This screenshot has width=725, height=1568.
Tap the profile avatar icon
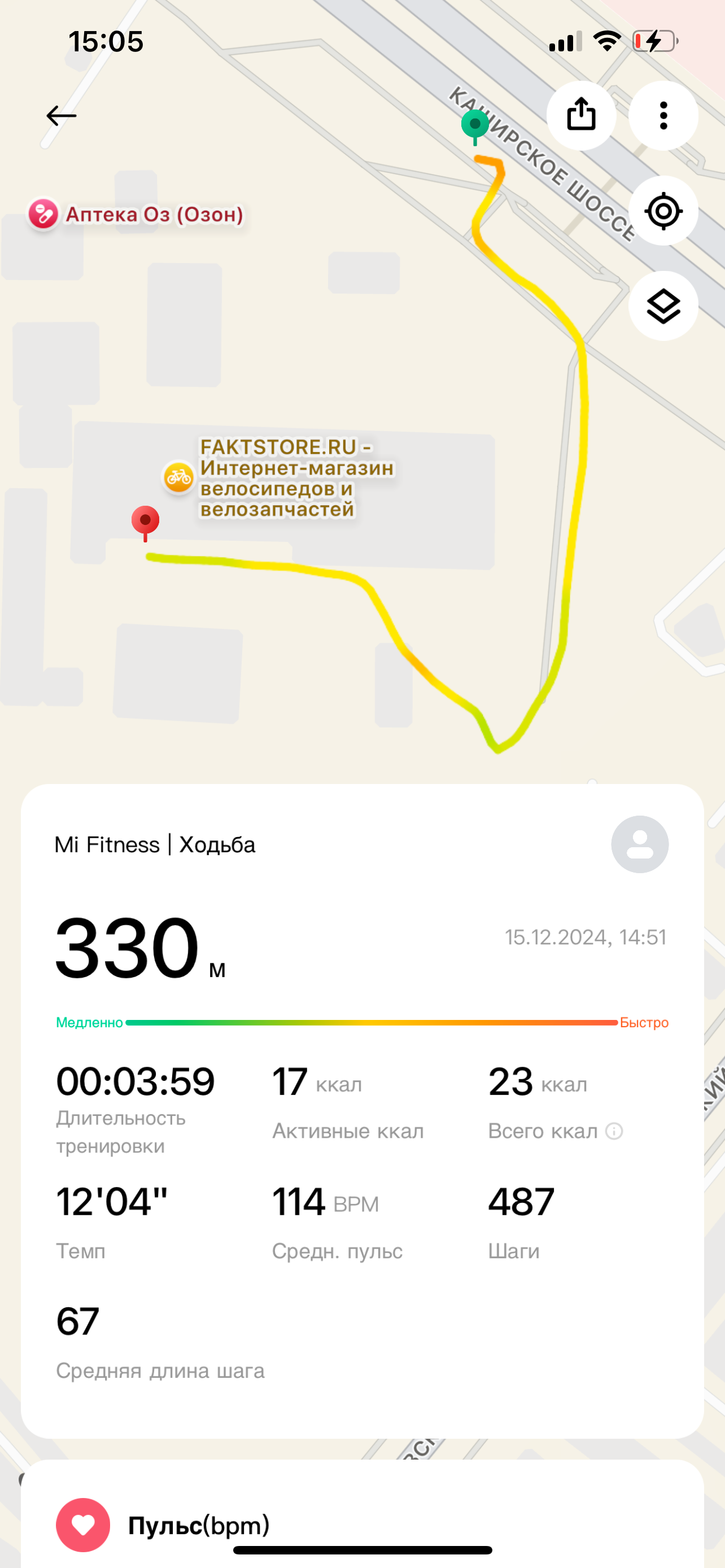click(639, 844)
